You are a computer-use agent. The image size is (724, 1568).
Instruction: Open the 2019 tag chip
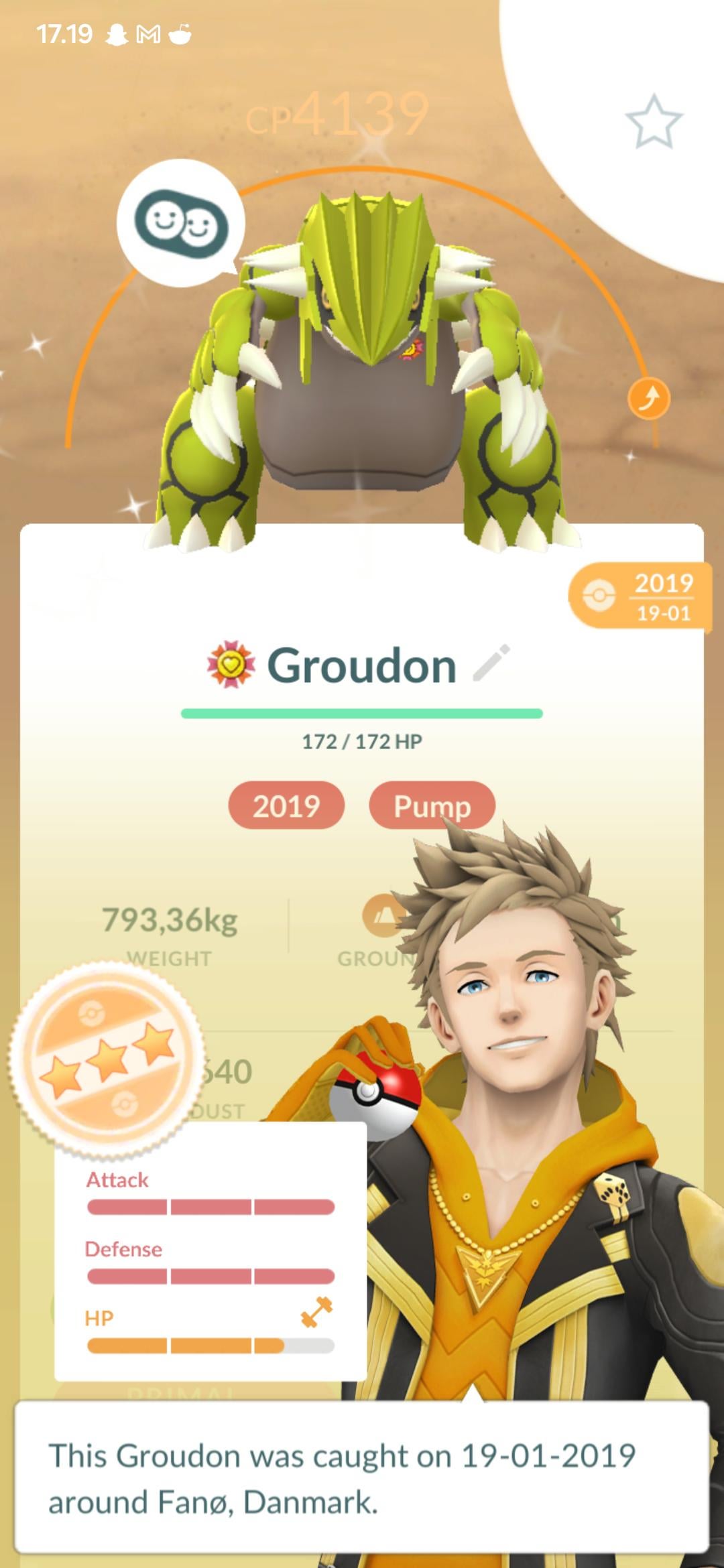pyautogui.click(x=286, y=805)
